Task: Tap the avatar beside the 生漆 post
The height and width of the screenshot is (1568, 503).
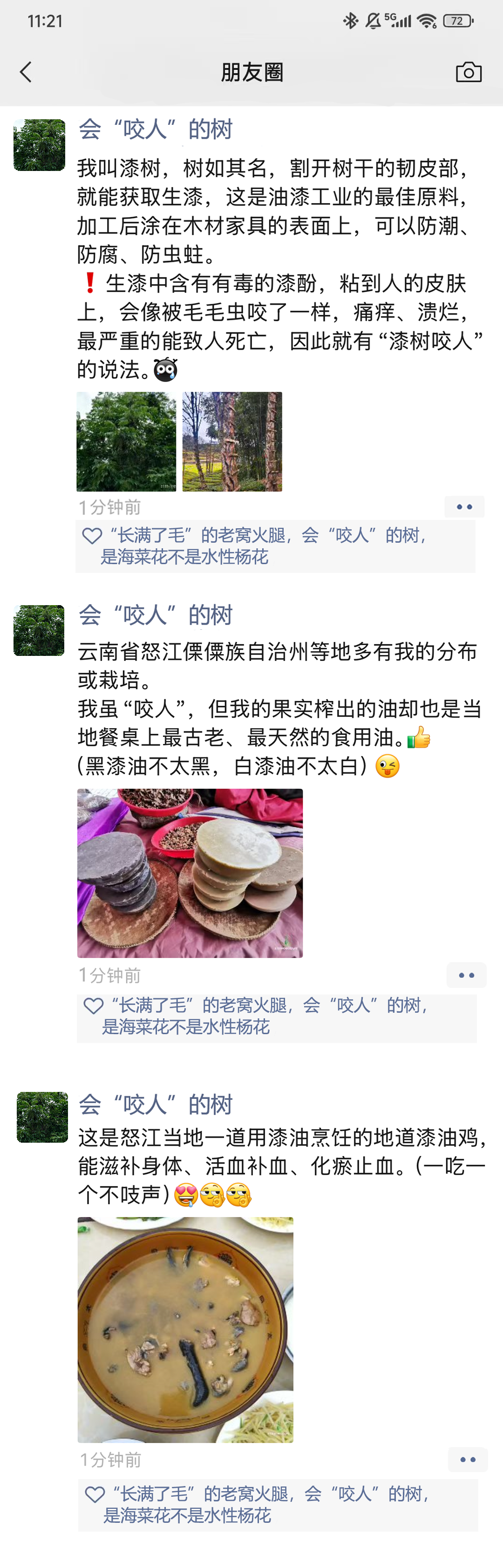Action: pos(40,145)
